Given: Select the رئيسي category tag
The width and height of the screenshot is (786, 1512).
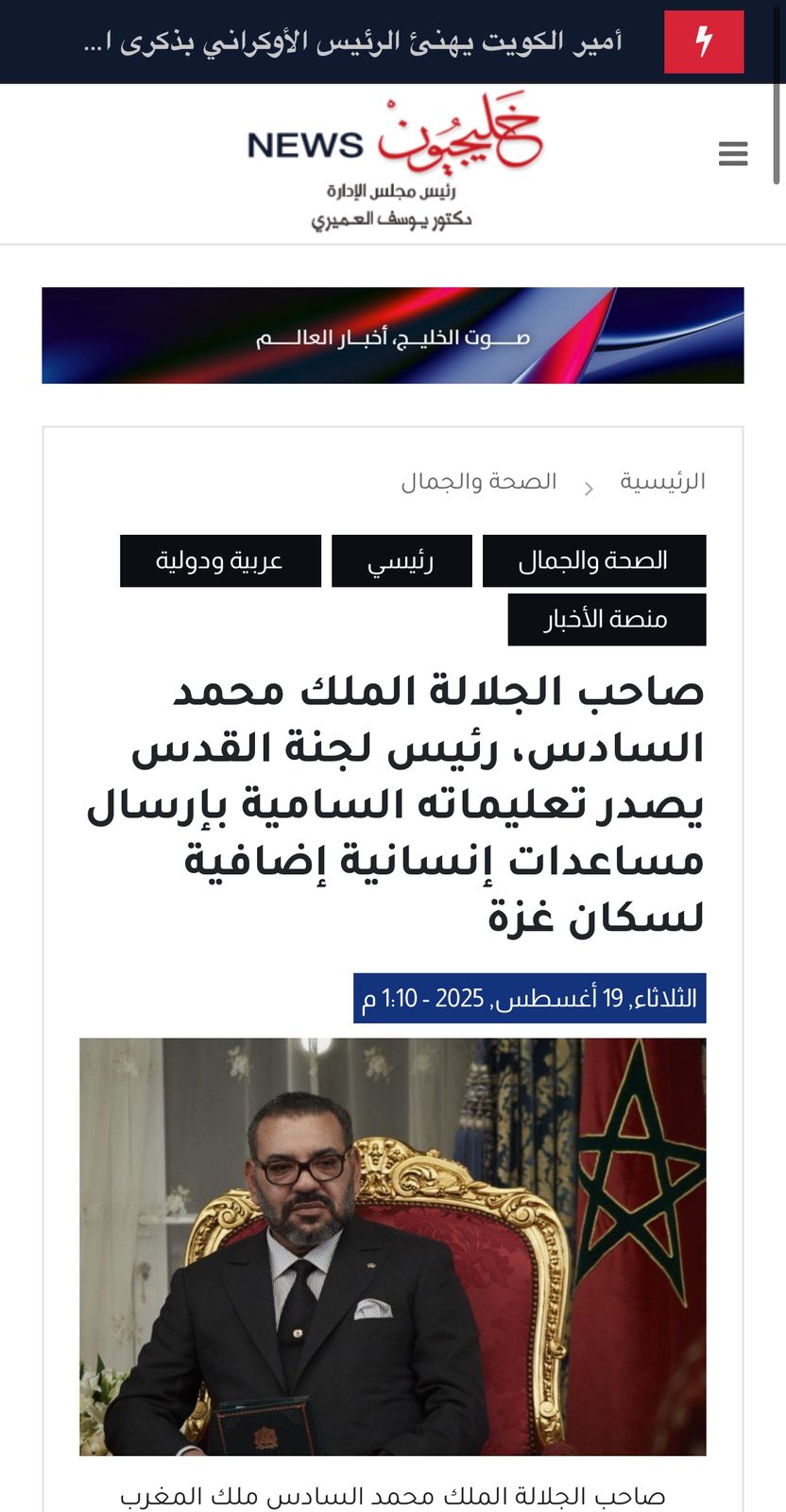Looking at the screenshot, I should 402,561.
